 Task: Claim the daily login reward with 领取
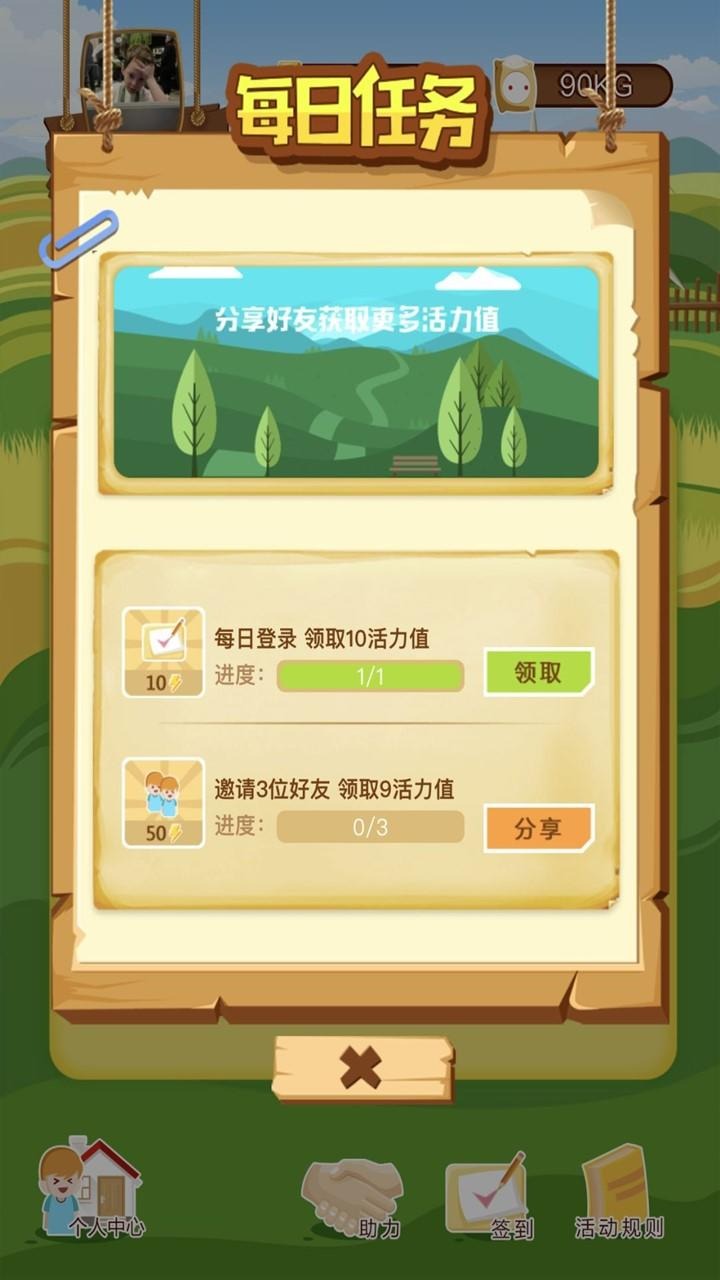[x=538, y=673]
